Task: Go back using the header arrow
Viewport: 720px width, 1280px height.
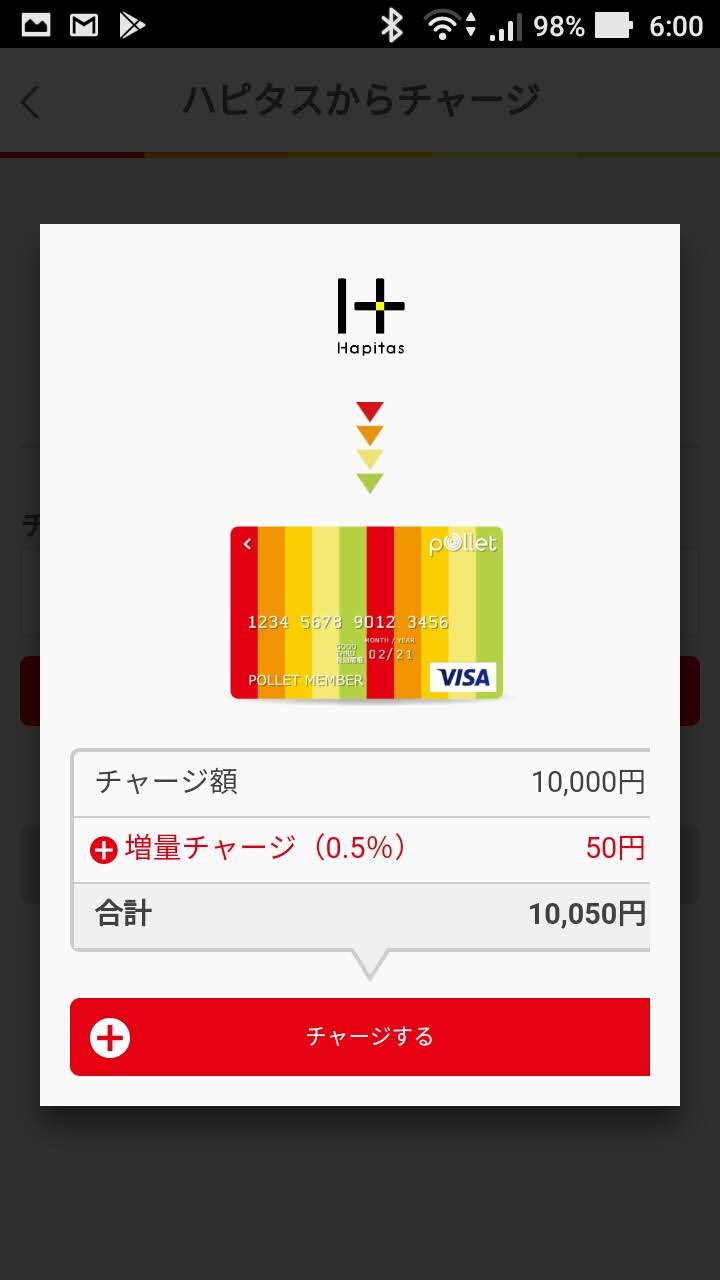Action: [x=31, y=101]
